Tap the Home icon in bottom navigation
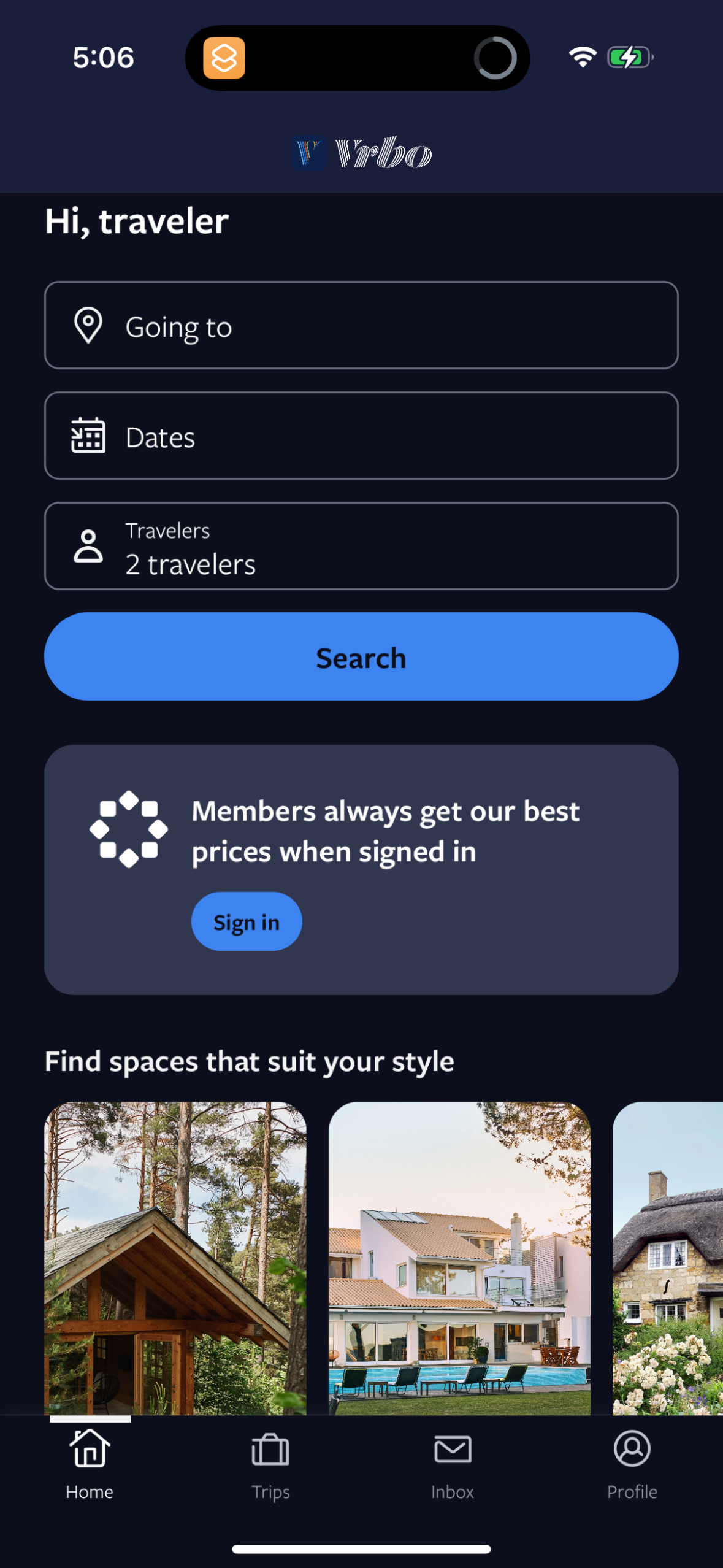This screenshot has width=723, height=1568. pyautogui.click(x=89, y=1451)
